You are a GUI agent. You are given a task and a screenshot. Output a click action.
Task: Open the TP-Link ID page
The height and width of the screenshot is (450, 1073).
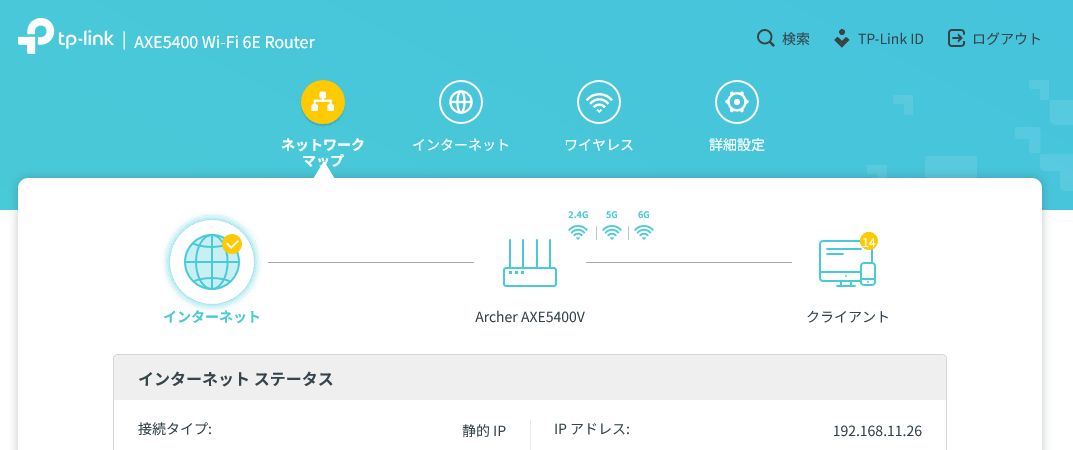click(878, 39)
